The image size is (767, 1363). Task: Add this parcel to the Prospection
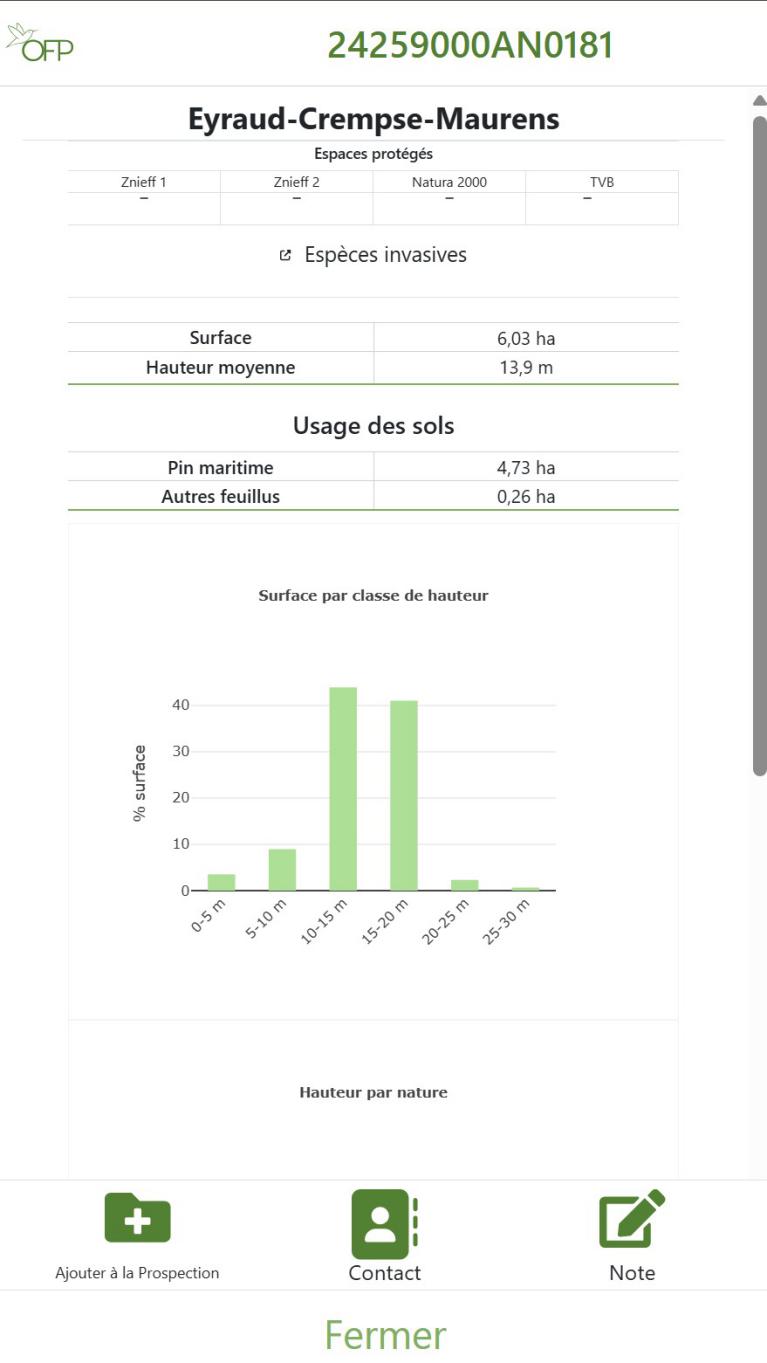tap(137, 1235)
